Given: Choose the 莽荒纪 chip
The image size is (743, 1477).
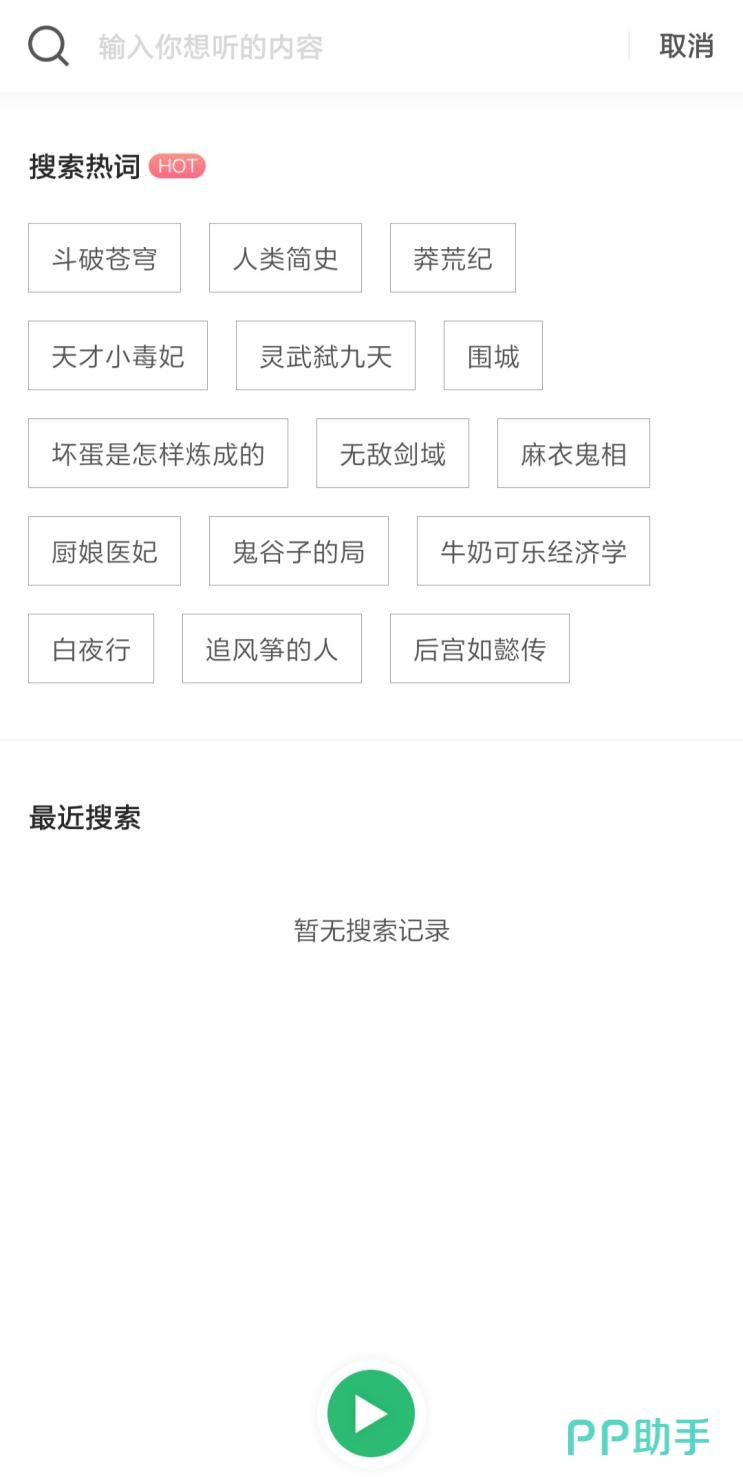Looking at the screenshot, I should [x=452, y=258].
